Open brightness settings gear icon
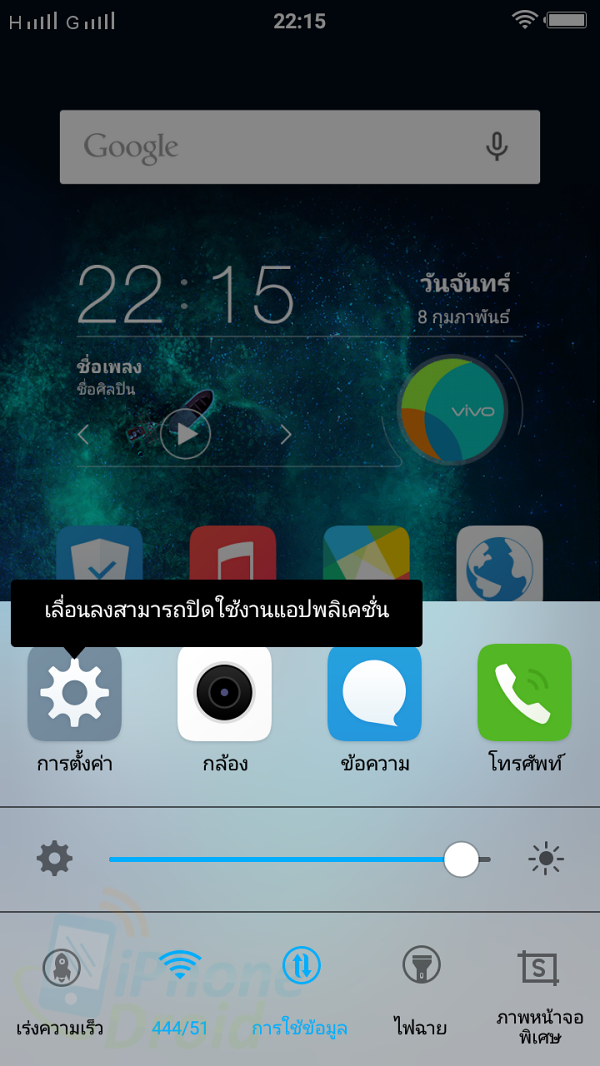 54,858
